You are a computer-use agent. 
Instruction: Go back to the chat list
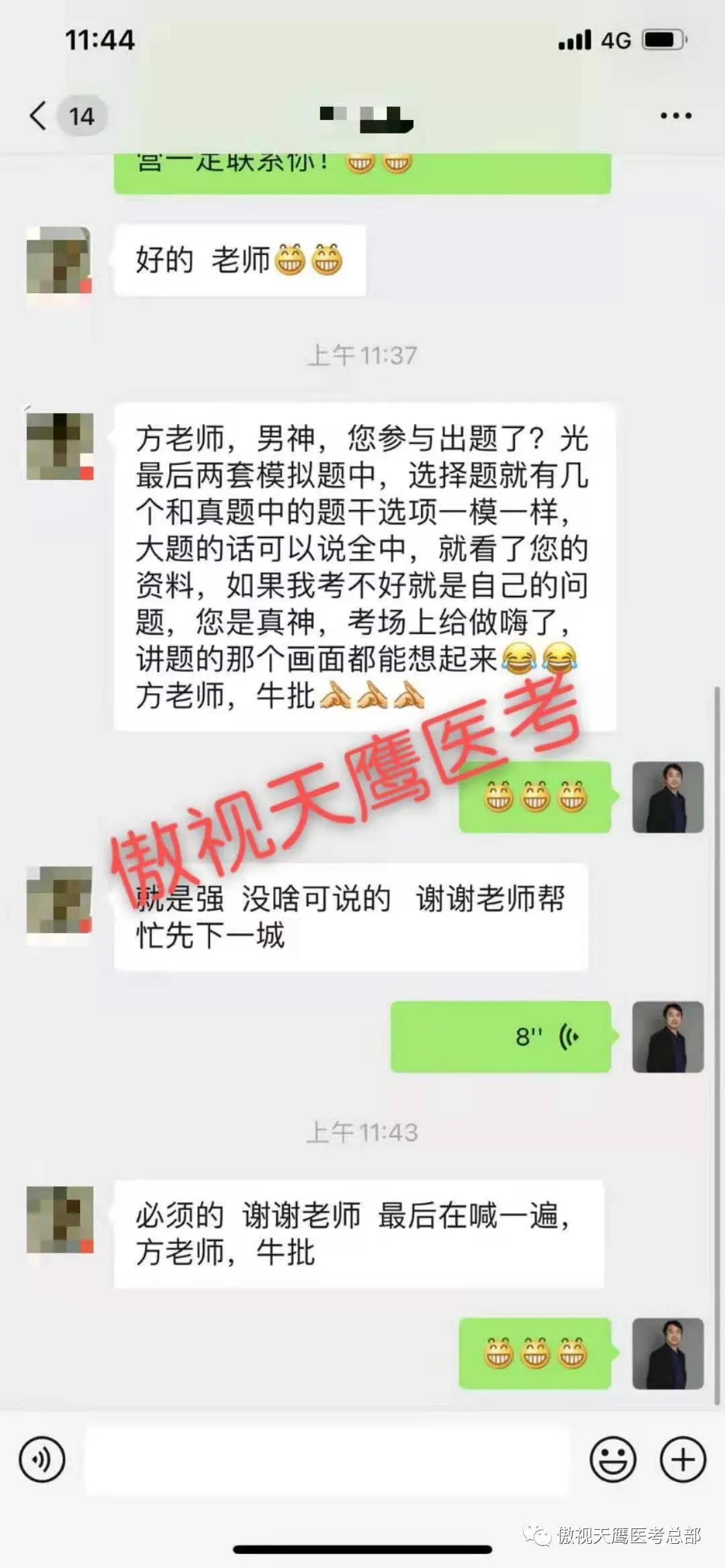coord(39,116)
